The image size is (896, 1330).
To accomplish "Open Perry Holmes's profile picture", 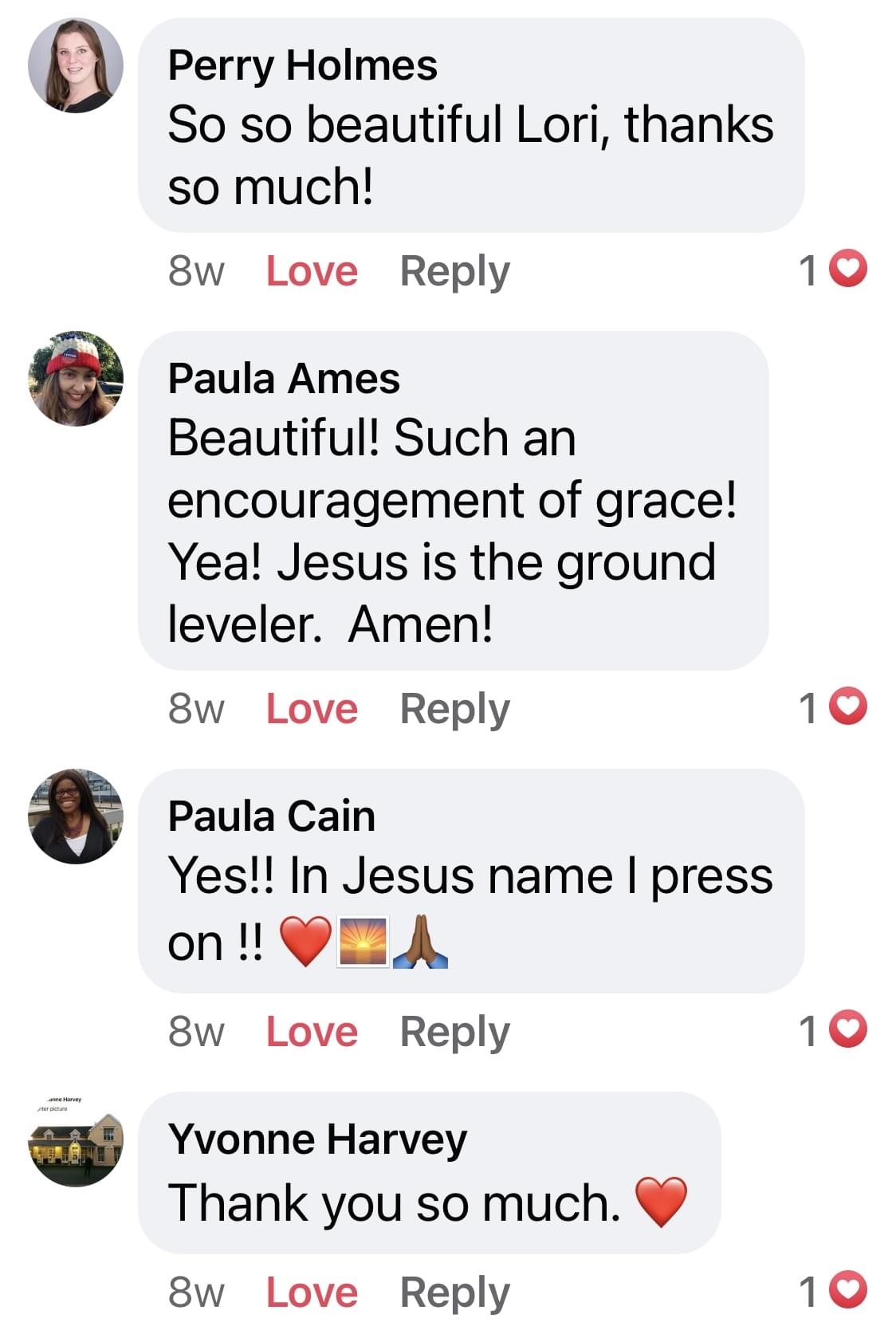I will 76,66.
